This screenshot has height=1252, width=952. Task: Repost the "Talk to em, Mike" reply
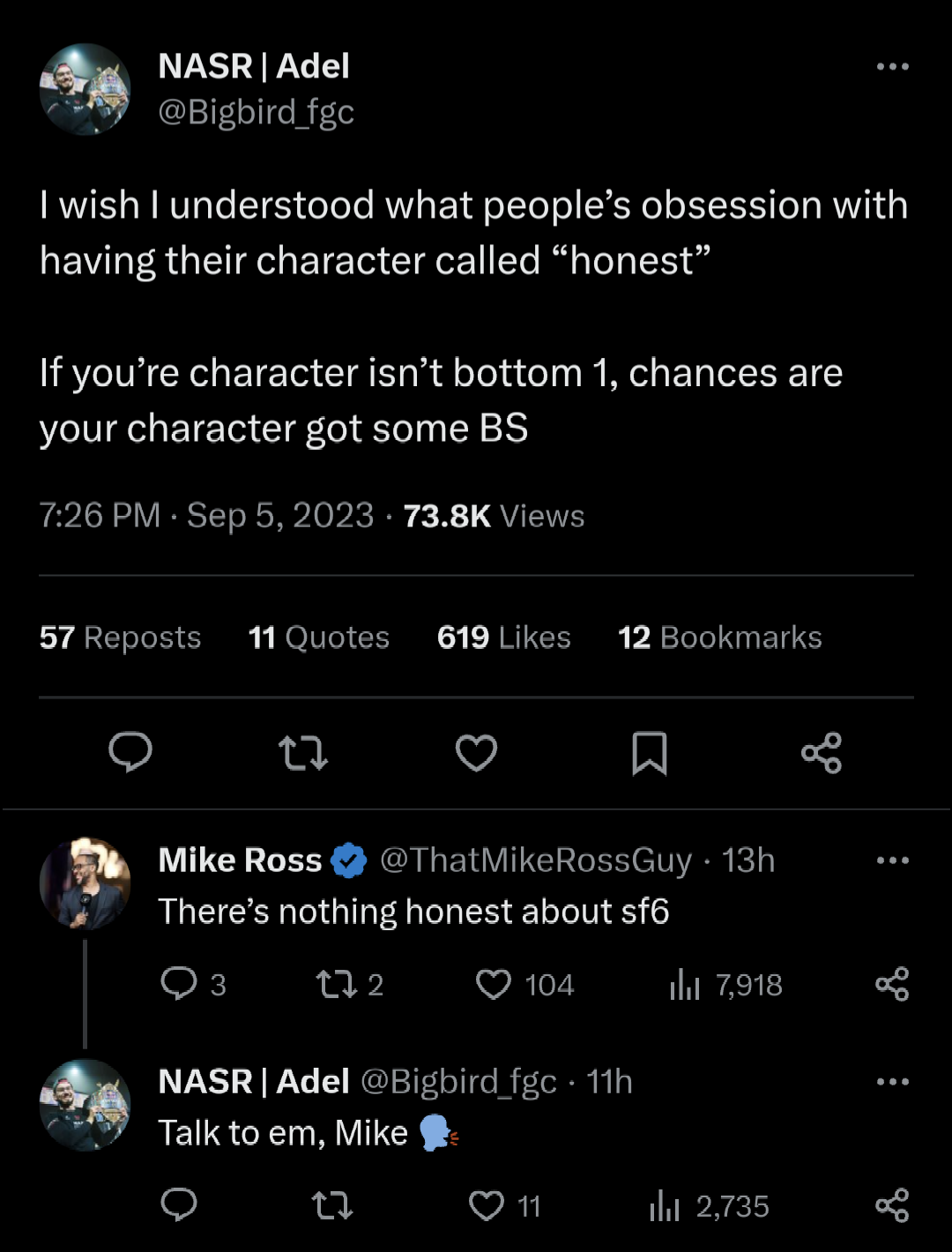pos(333,1205)
